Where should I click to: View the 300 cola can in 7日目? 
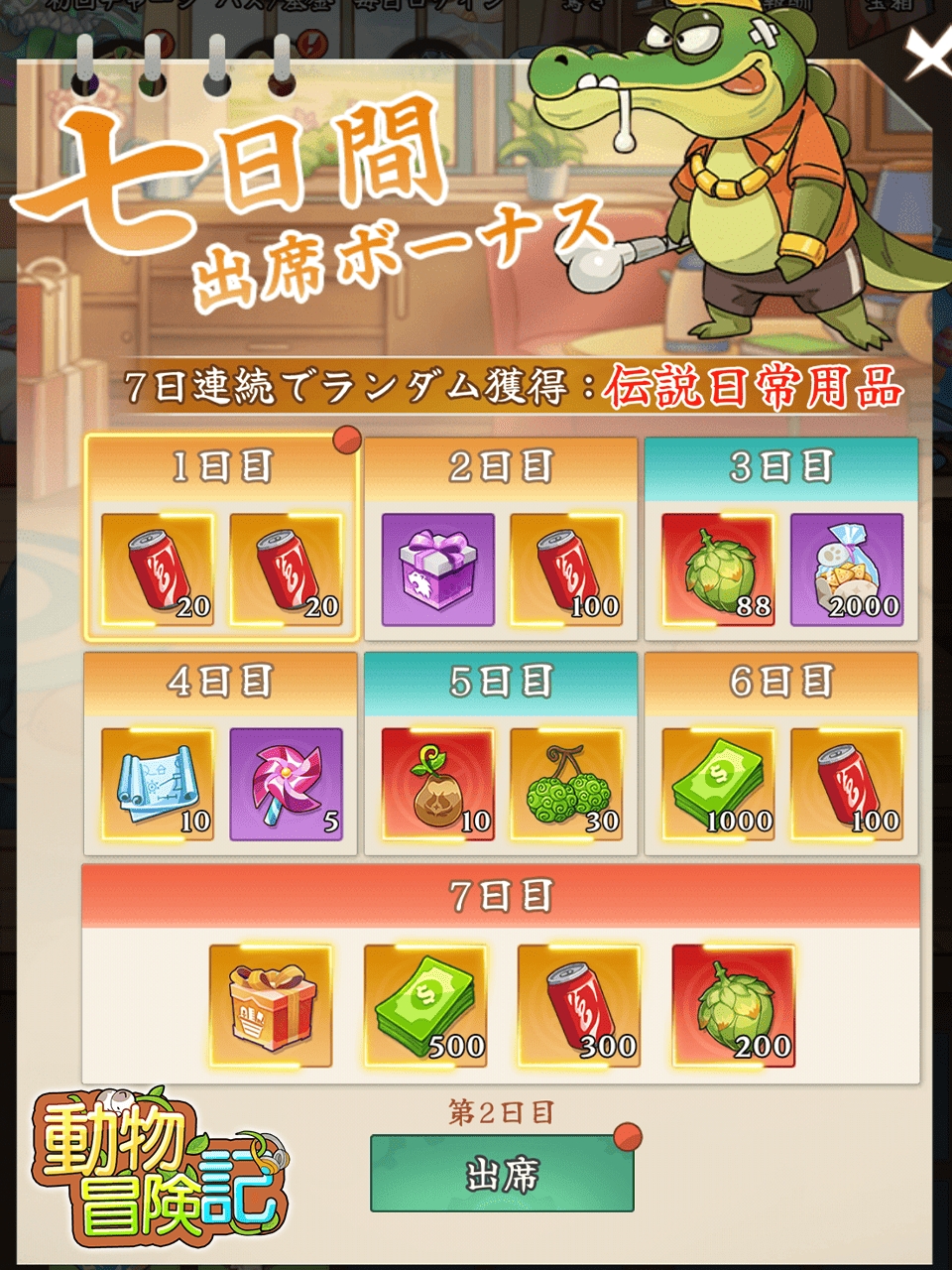coord(579,1005)
